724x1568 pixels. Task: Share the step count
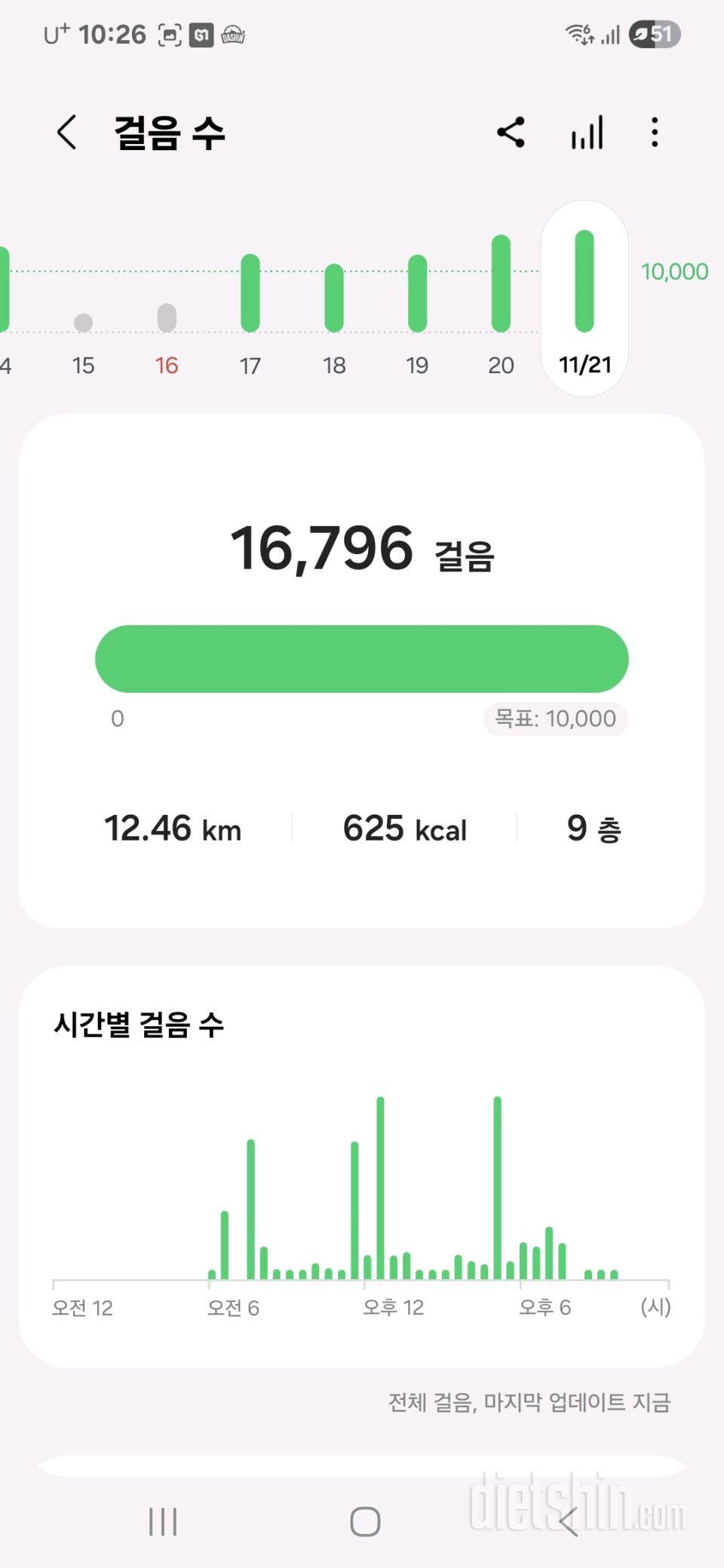pos(511,133)
